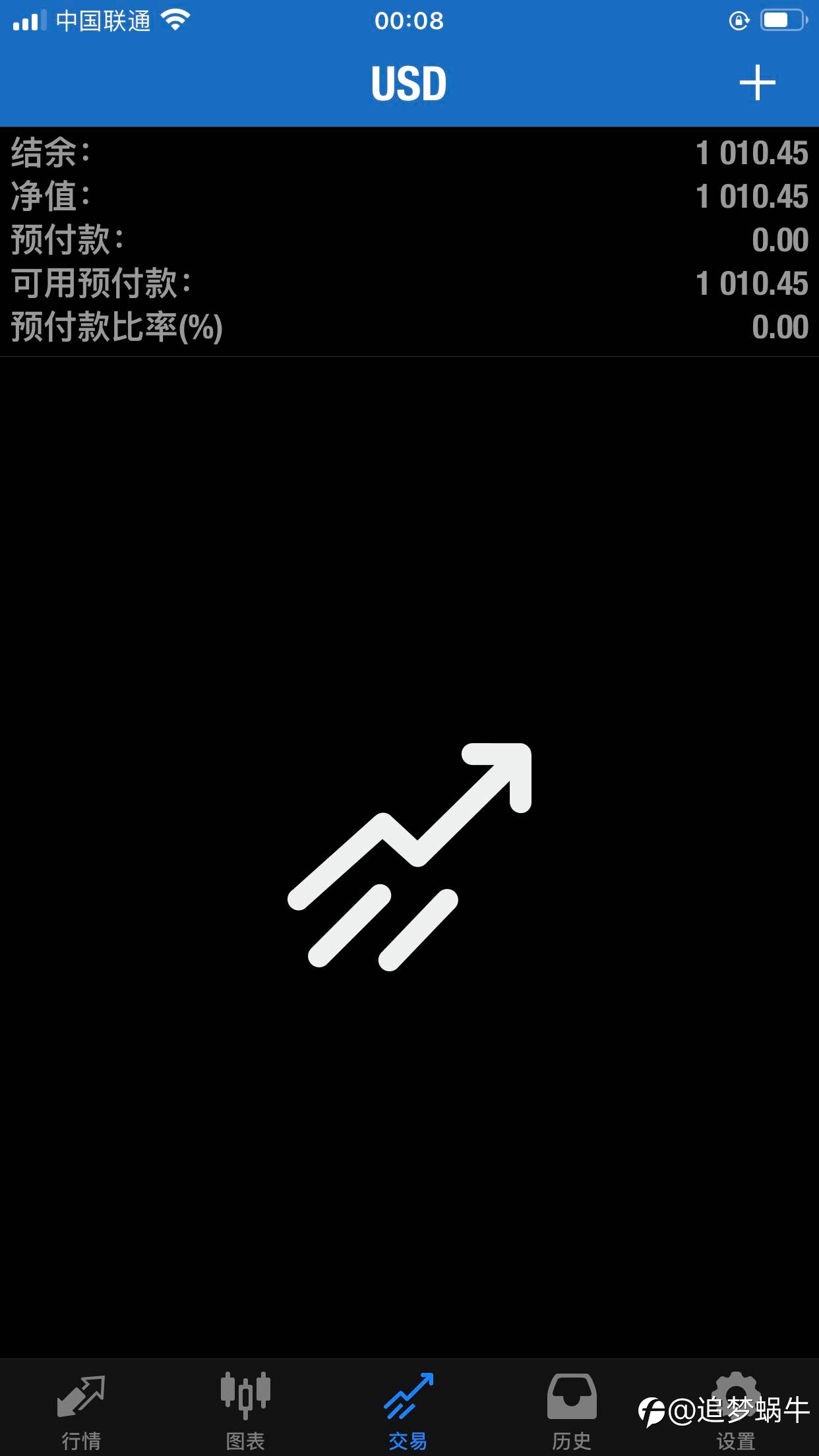
Task: Tap the plus icon to add a new order
Action: click(x=757, y=83)
